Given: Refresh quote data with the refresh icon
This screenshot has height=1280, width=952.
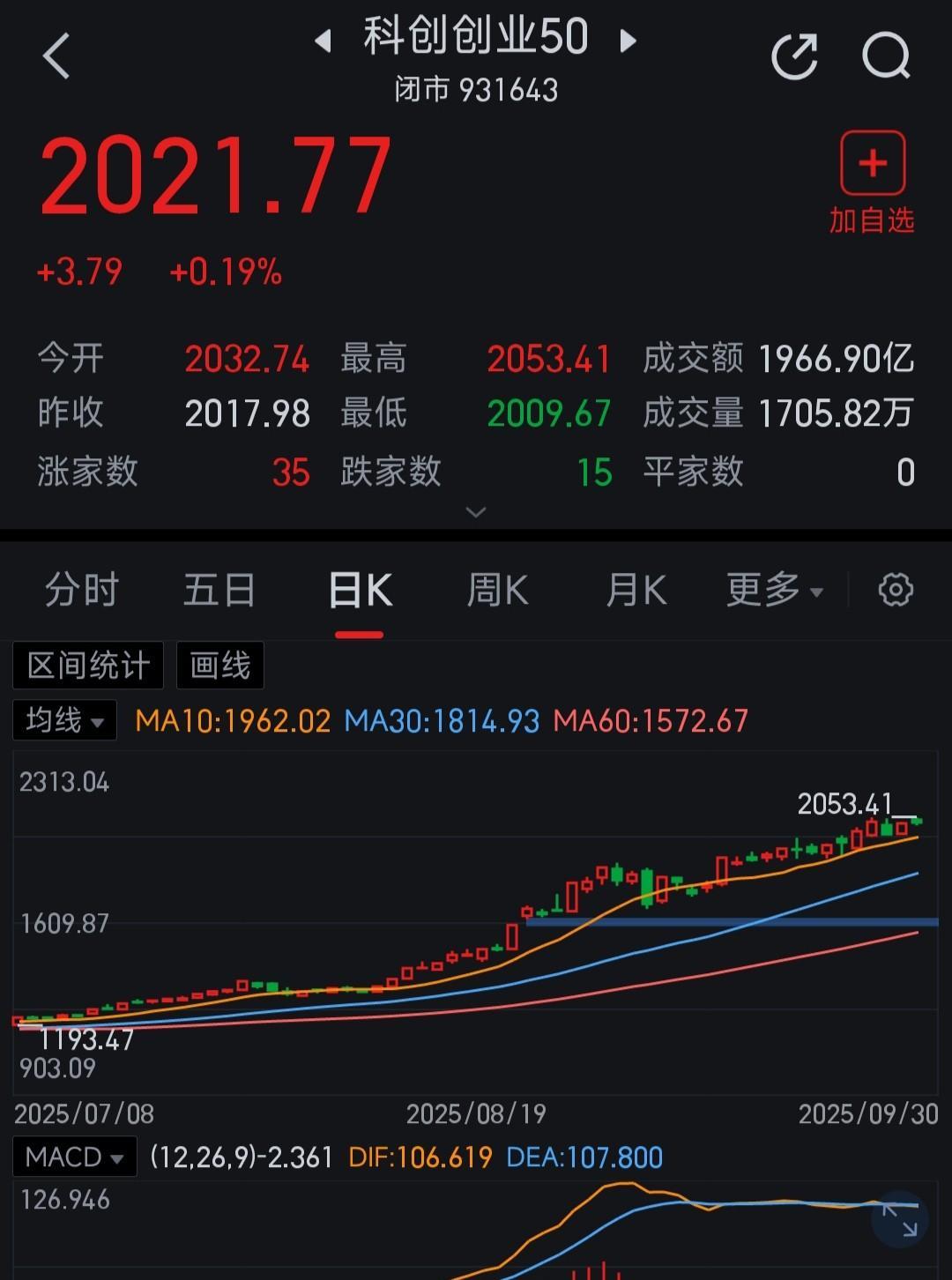Looking at the screenshot, I should click(794, 55).
